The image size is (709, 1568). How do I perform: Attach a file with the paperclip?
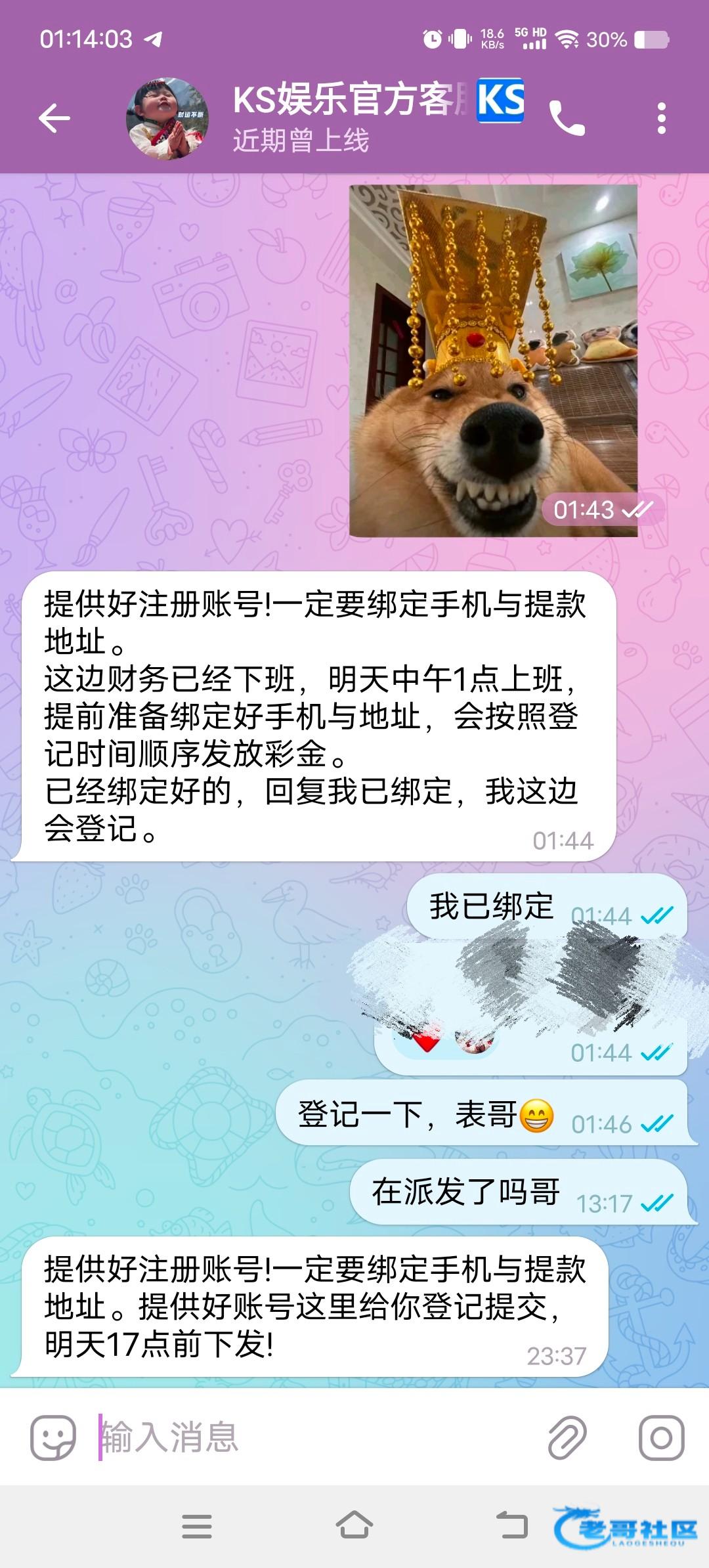point(567,1437)
